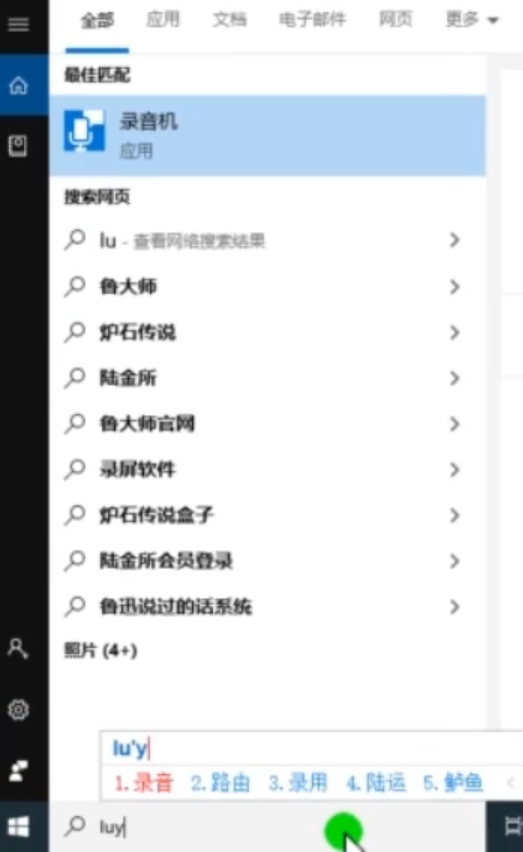
Task: Open the 录音机 best match app
Action: point(267,135)
